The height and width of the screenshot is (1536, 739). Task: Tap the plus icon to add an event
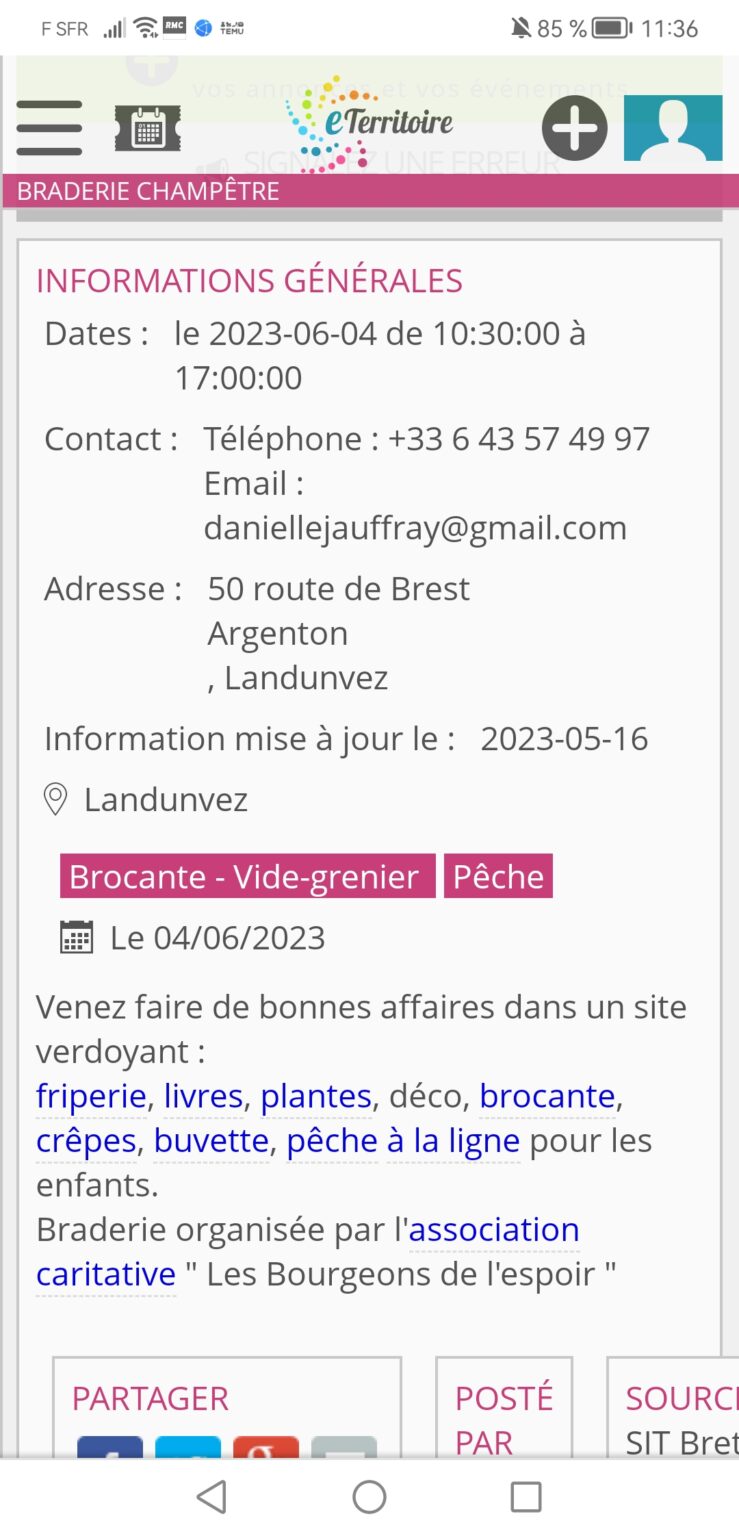tap(575, 128)
